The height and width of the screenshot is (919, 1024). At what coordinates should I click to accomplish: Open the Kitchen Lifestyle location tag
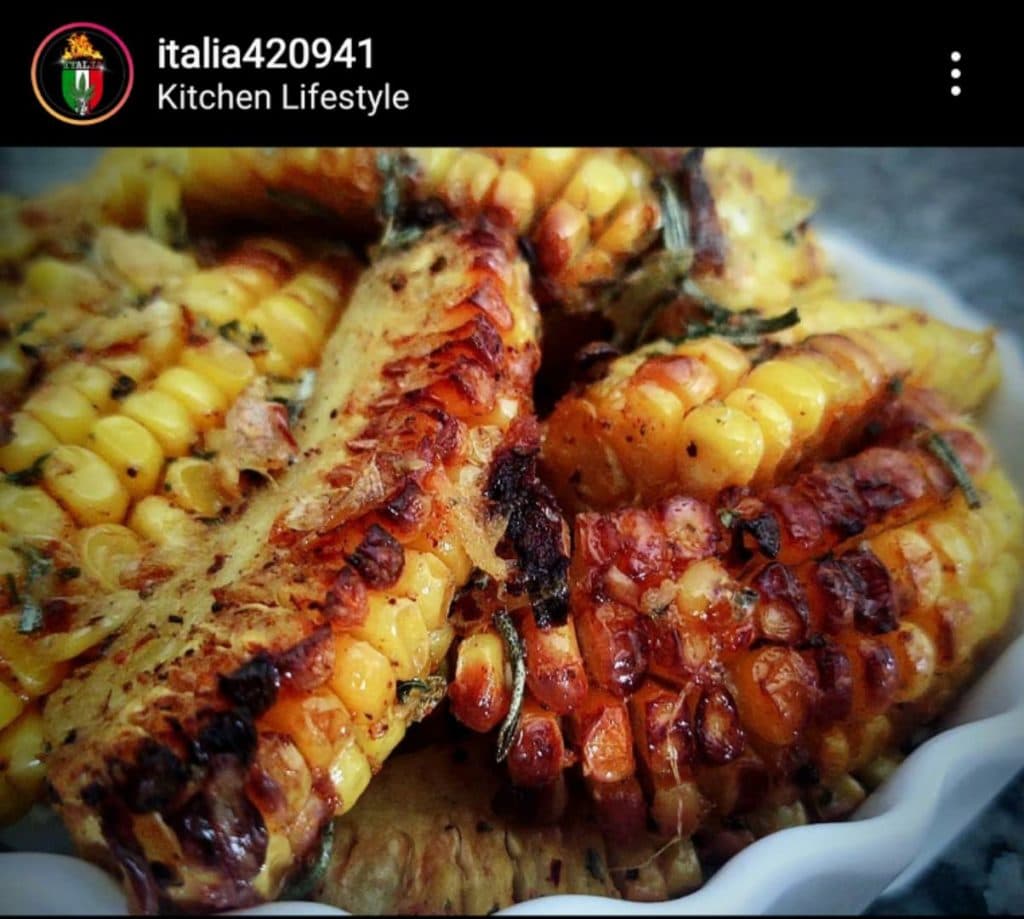[283, 98]
